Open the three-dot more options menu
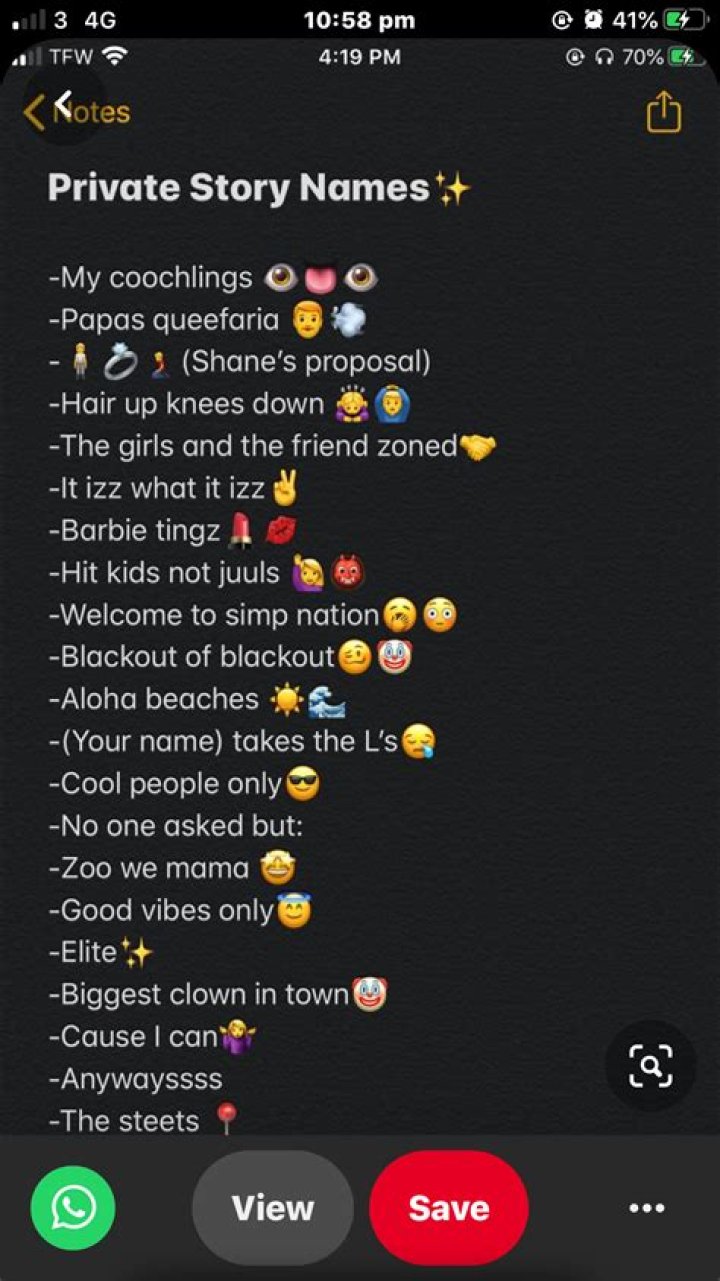 (647, 1208)
